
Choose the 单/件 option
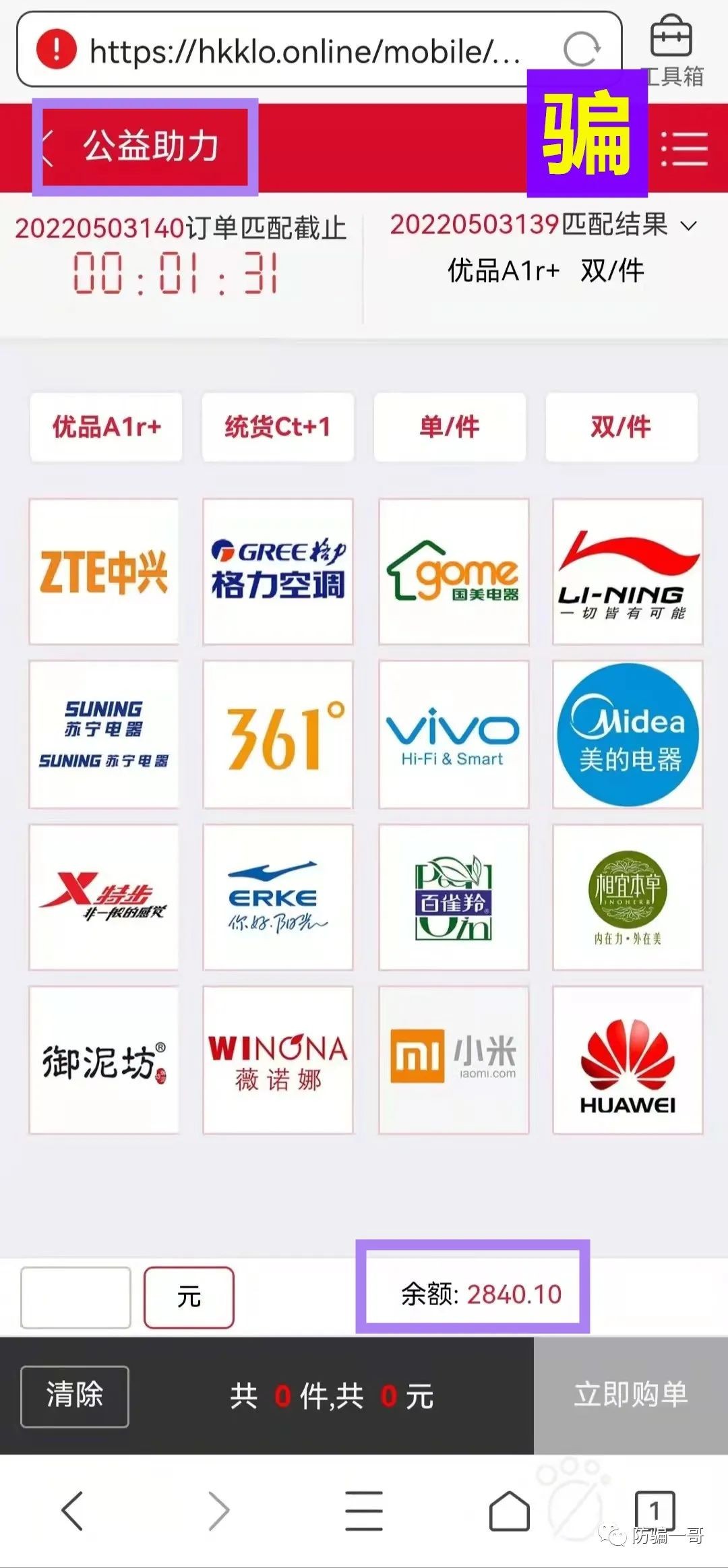[x=450, y=427]
